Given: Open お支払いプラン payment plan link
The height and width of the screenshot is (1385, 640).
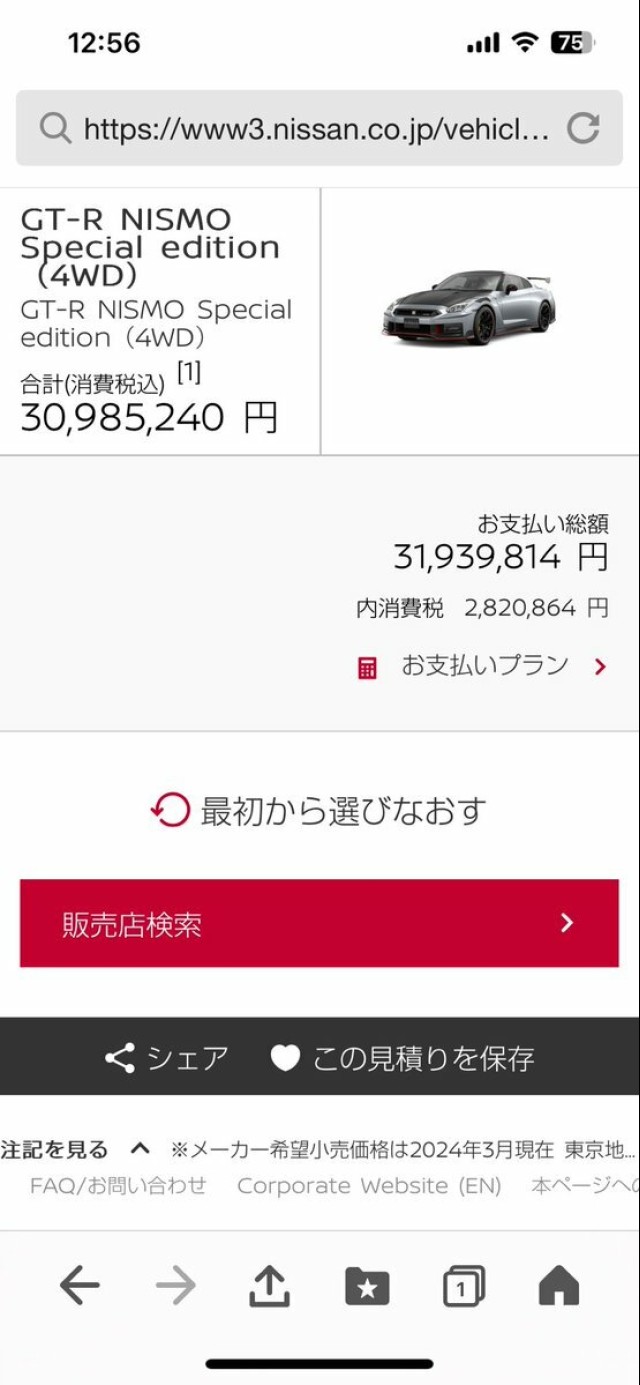Looking at the screenshot, I should click(482, 666).
